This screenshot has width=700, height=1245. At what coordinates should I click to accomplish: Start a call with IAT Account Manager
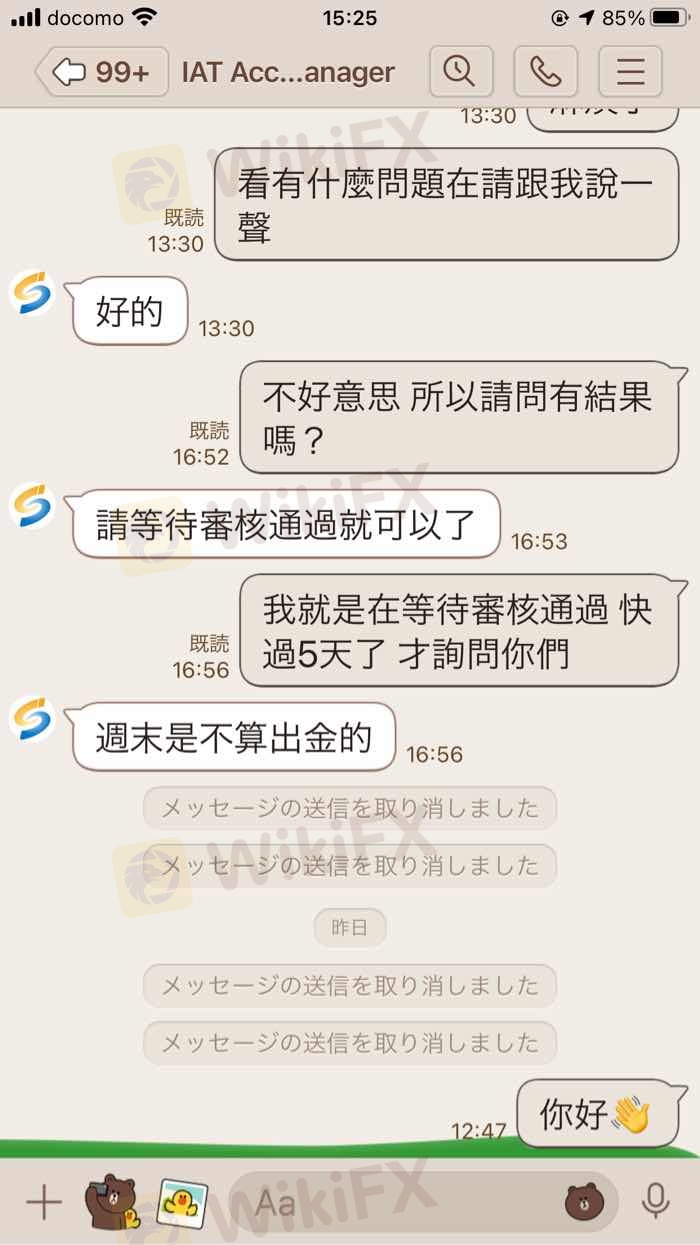pyautogui.click(x=544, y=72)
